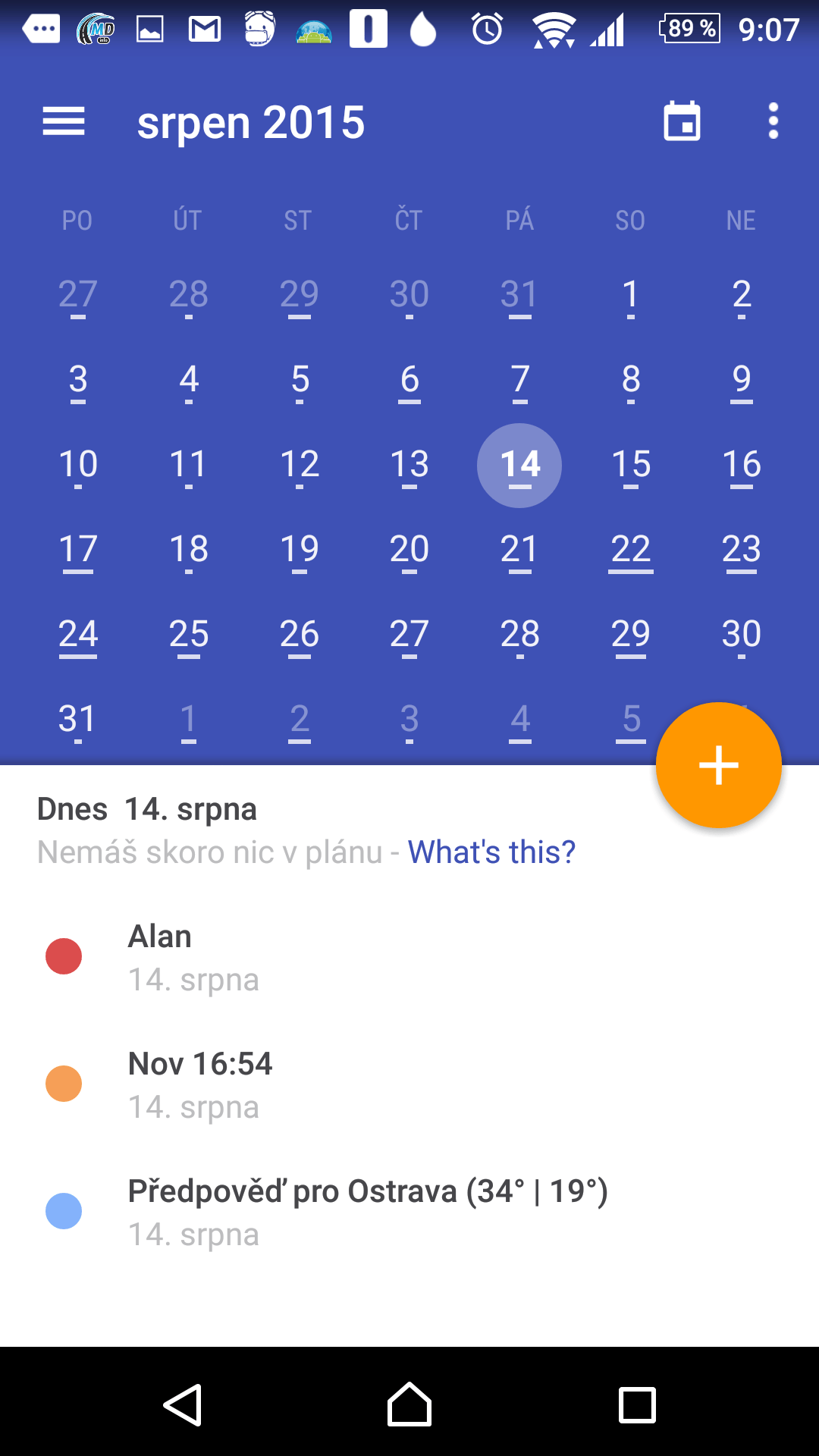Viewport: 819px width, 1456px height.
Task: Open the hamburger navigation drawer
Action: coord(64,122)
